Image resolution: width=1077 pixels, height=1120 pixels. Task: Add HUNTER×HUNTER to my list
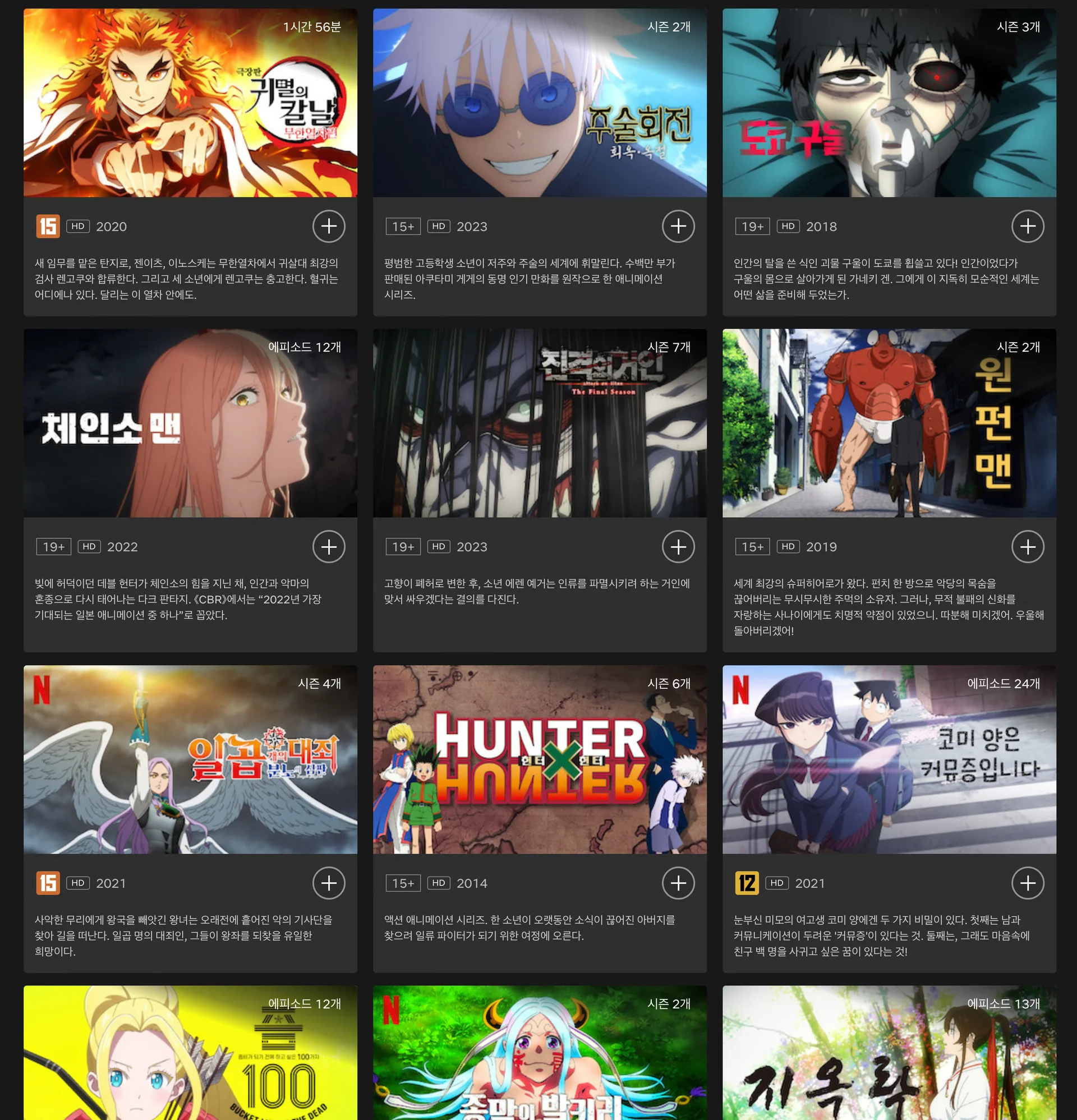pyautogui.click(x=678, y=883)
